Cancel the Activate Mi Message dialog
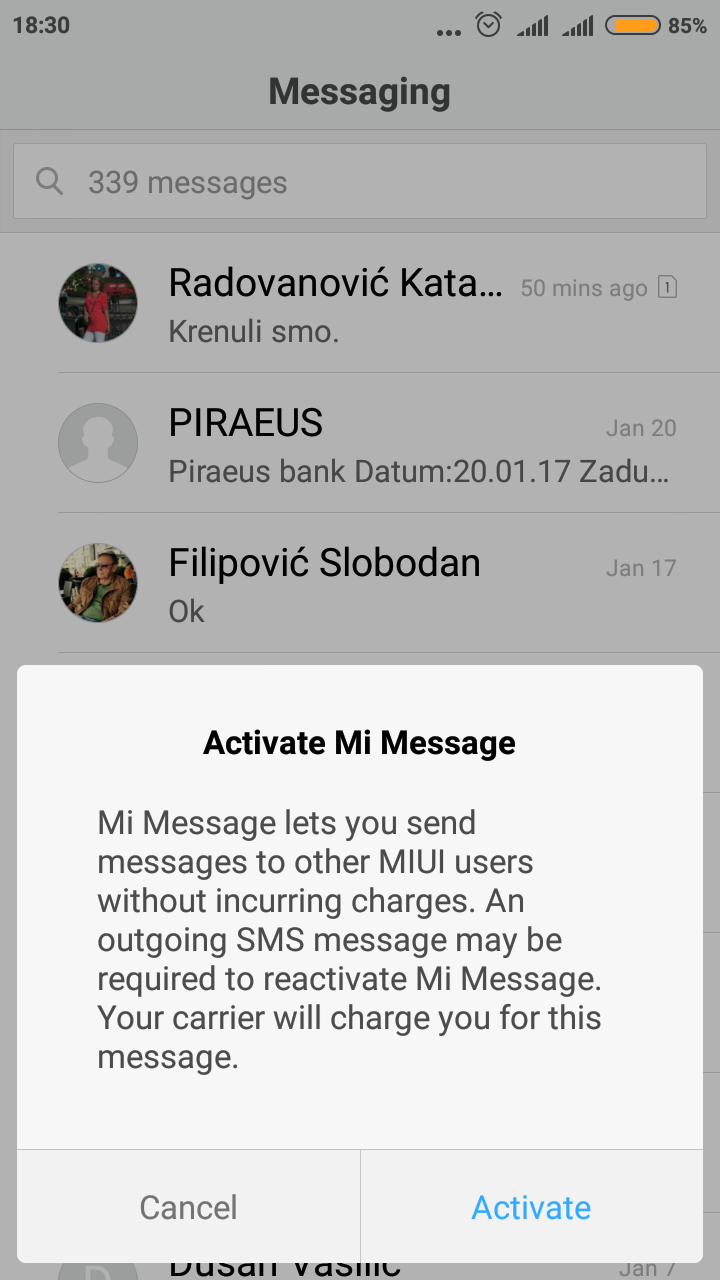 tap(189, 1207)
